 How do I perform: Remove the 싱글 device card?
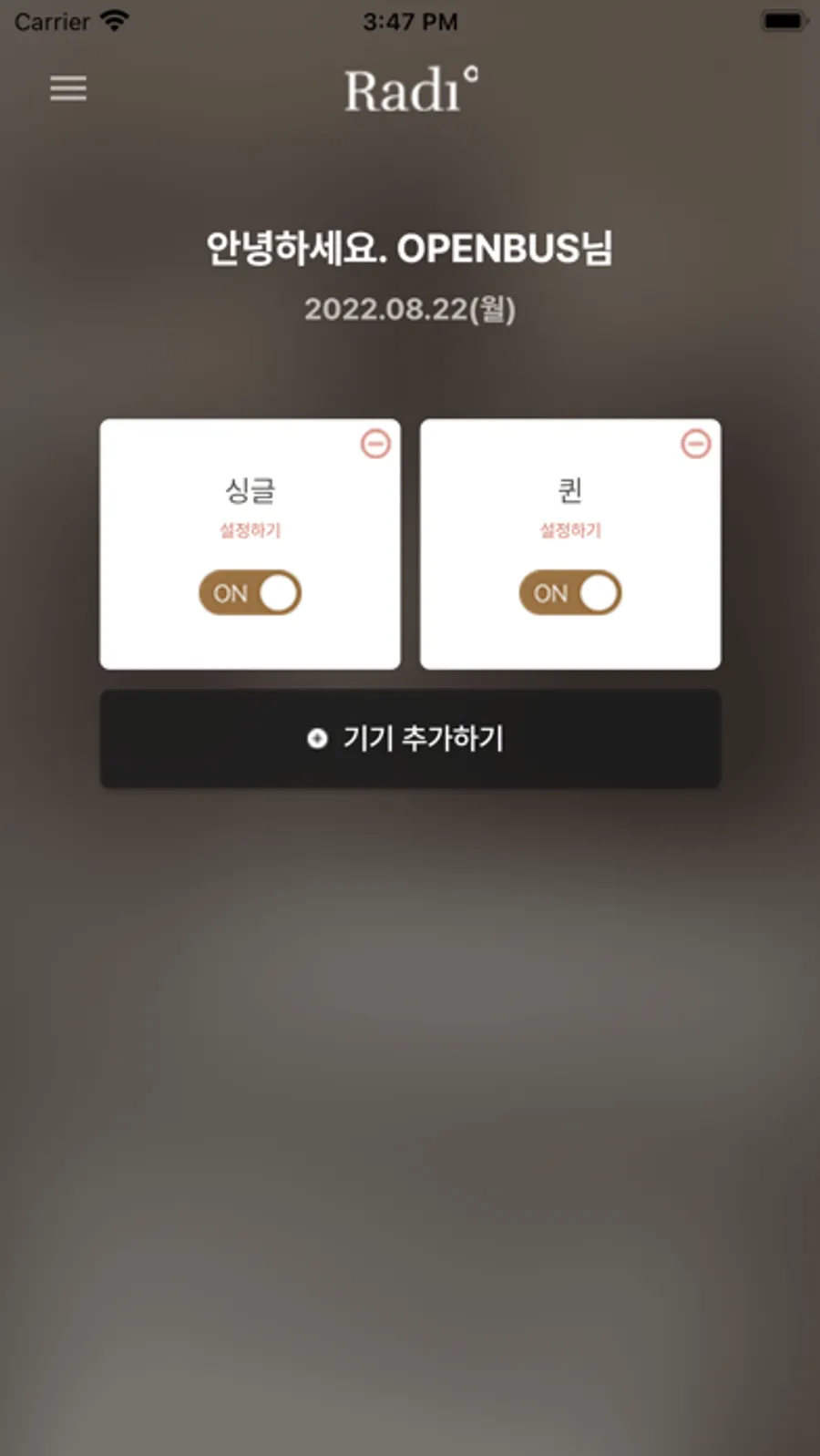point(375,444)
